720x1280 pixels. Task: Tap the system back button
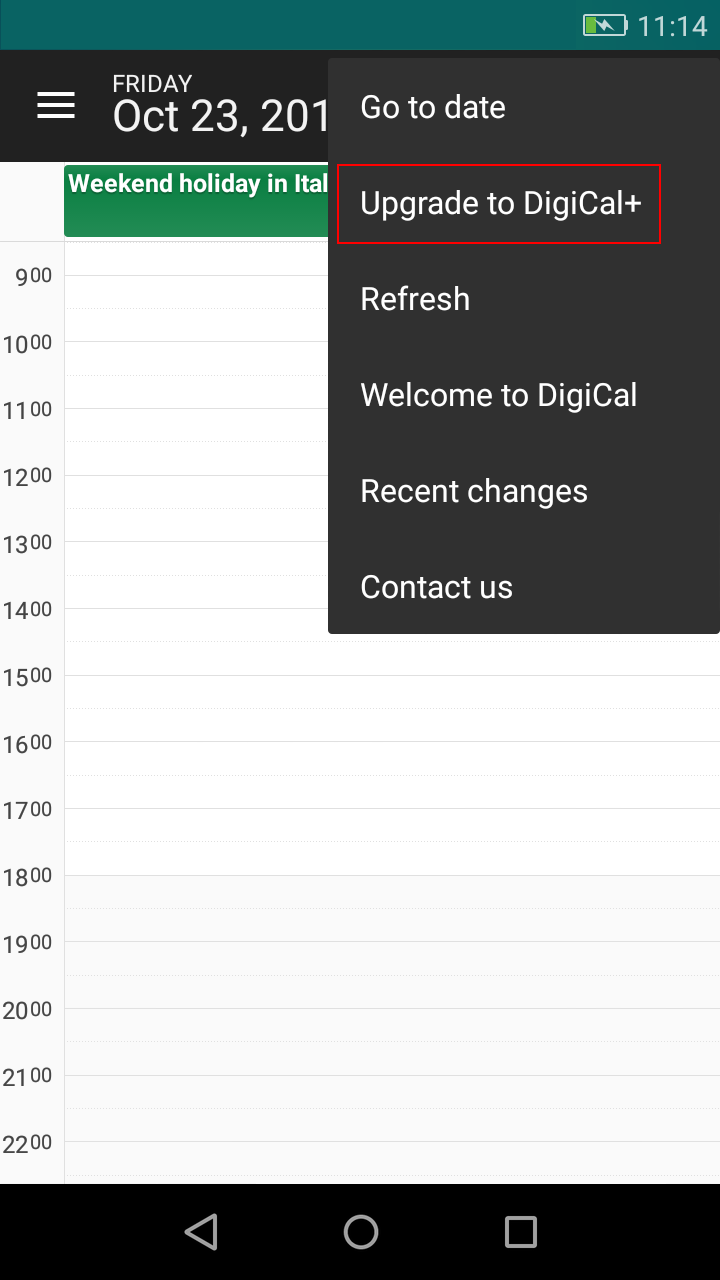[201, 1232]
